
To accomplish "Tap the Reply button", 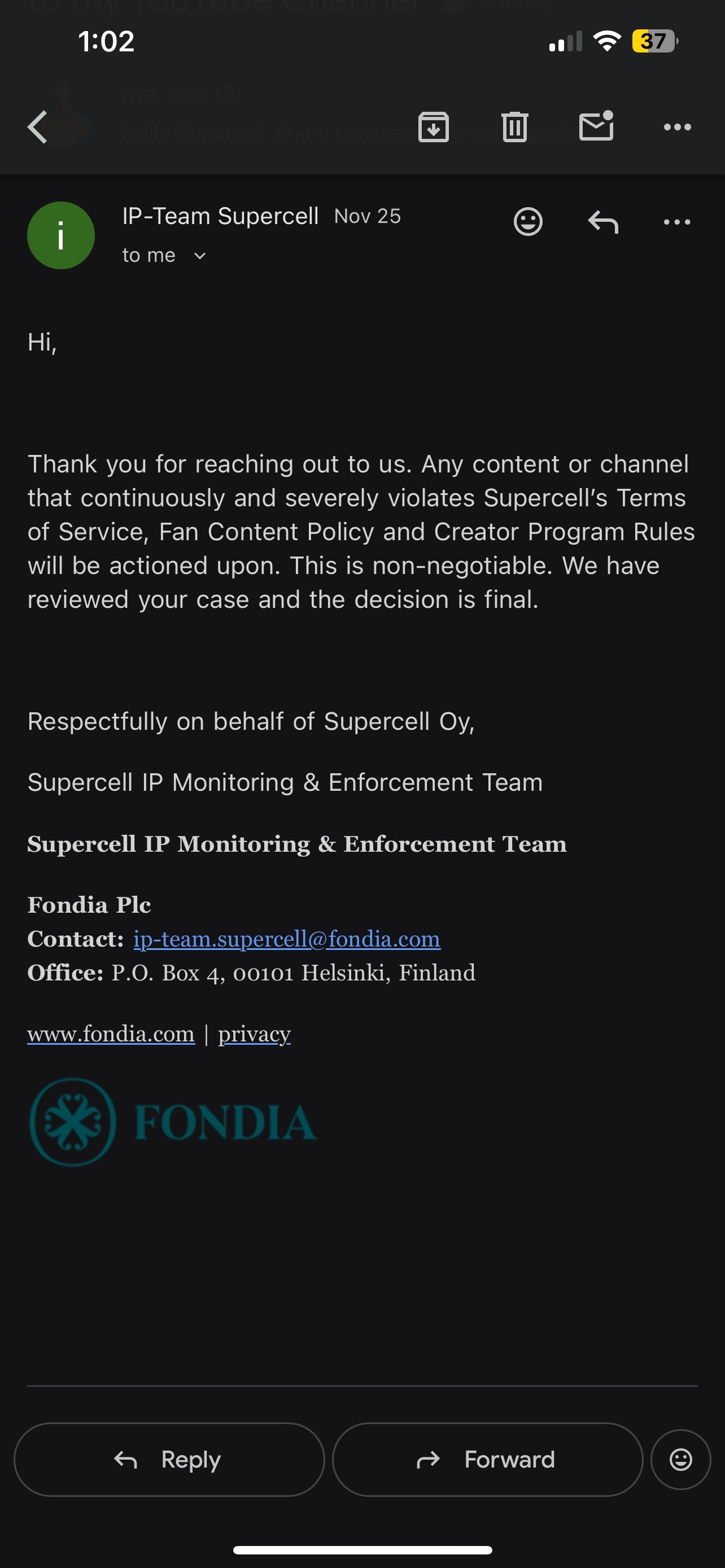I will coord(169,1460).
